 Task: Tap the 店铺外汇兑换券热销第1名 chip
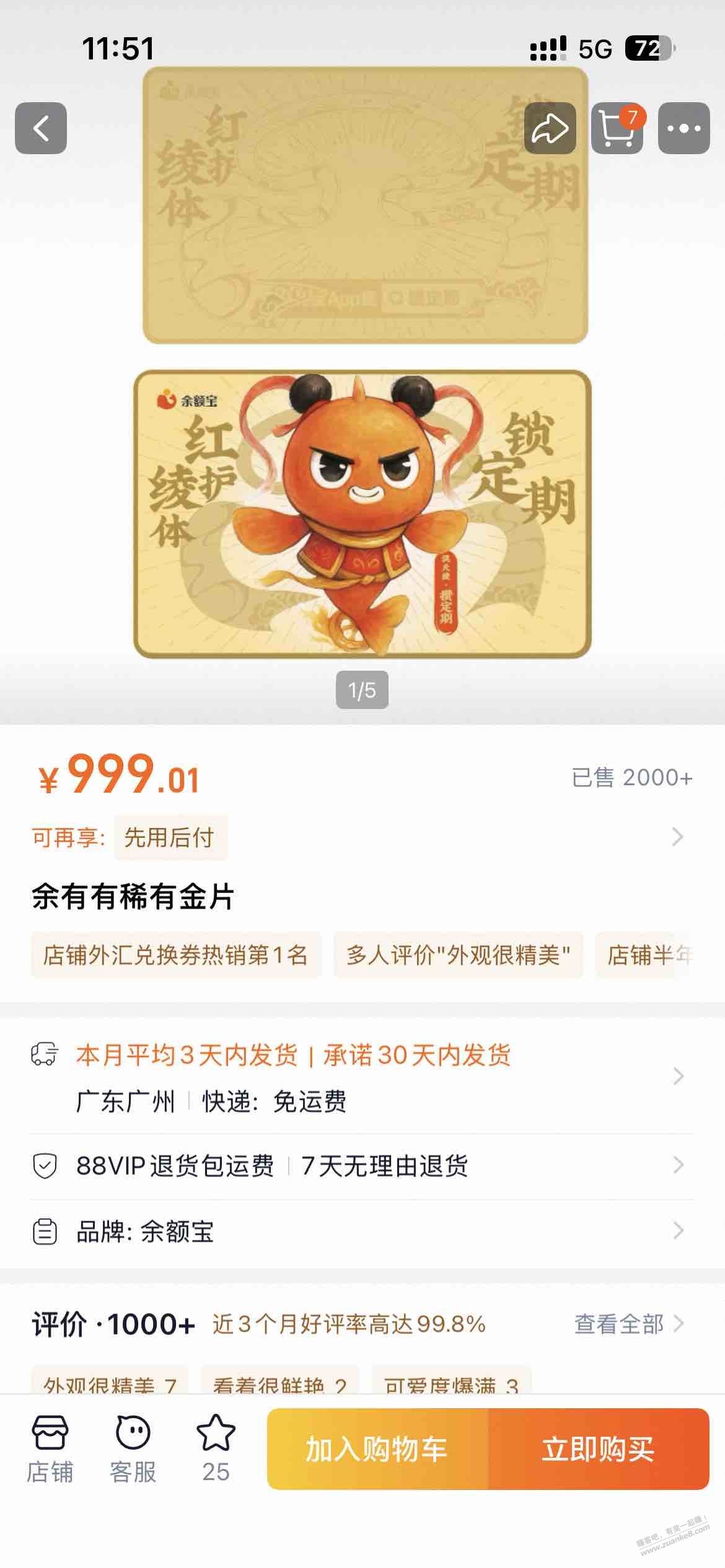click(176, 955)
